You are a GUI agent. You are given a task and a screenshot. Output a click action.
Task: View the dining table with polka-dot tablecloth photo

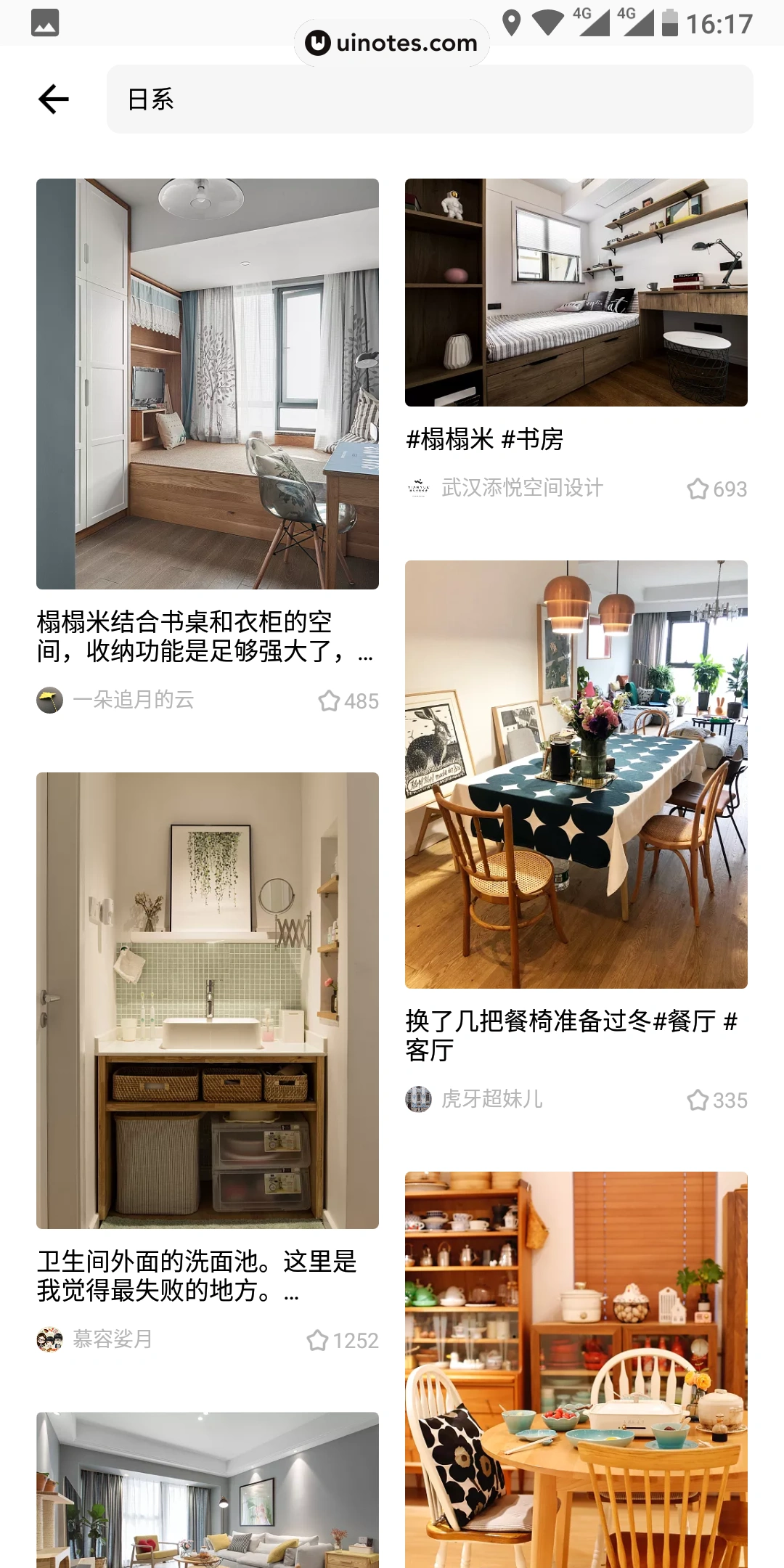point(576,777)
